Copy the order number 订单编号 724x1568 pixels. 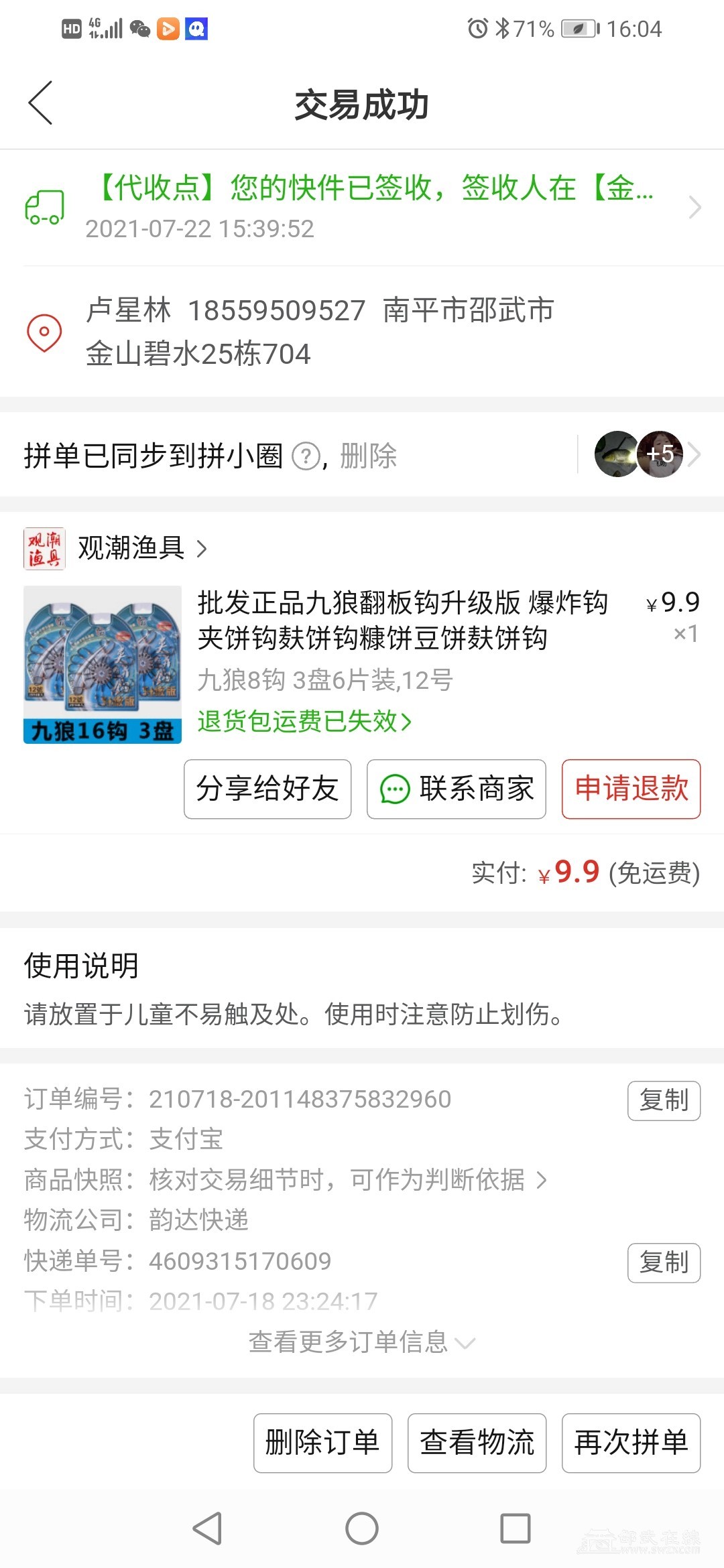point(664,1100)
